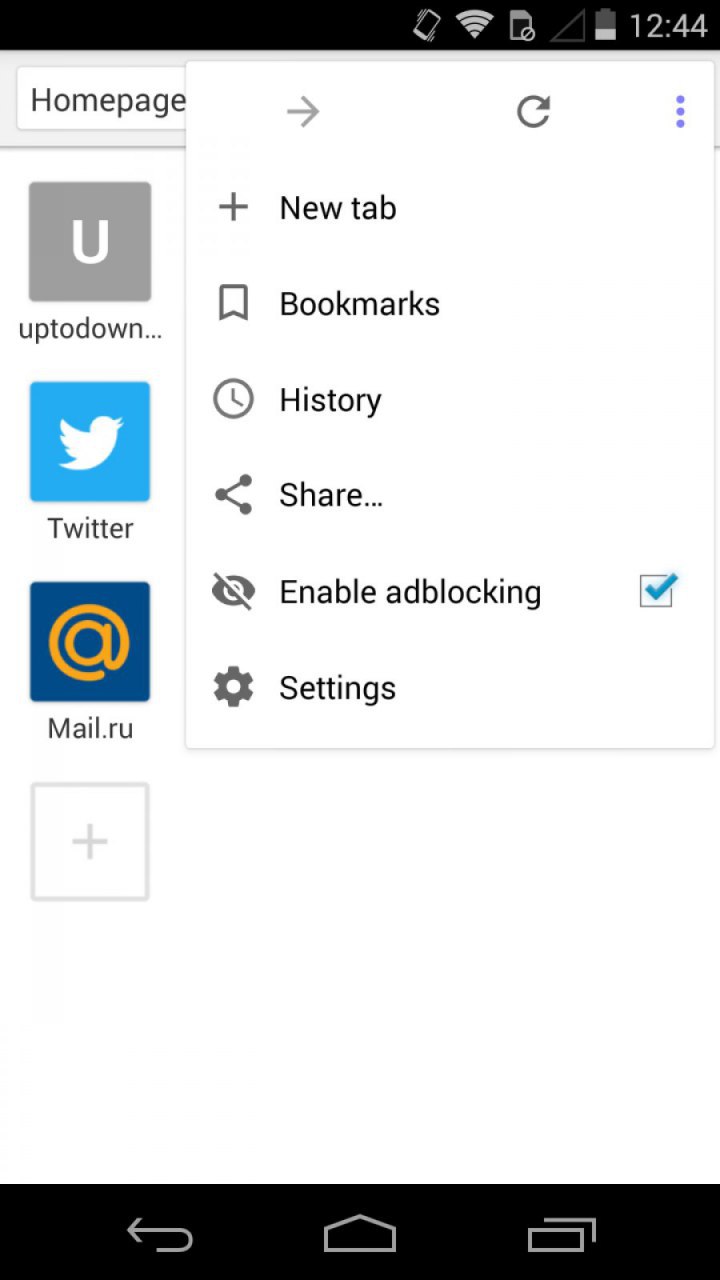
Task: Tap the Homepage address field
Action: point(100,100)
